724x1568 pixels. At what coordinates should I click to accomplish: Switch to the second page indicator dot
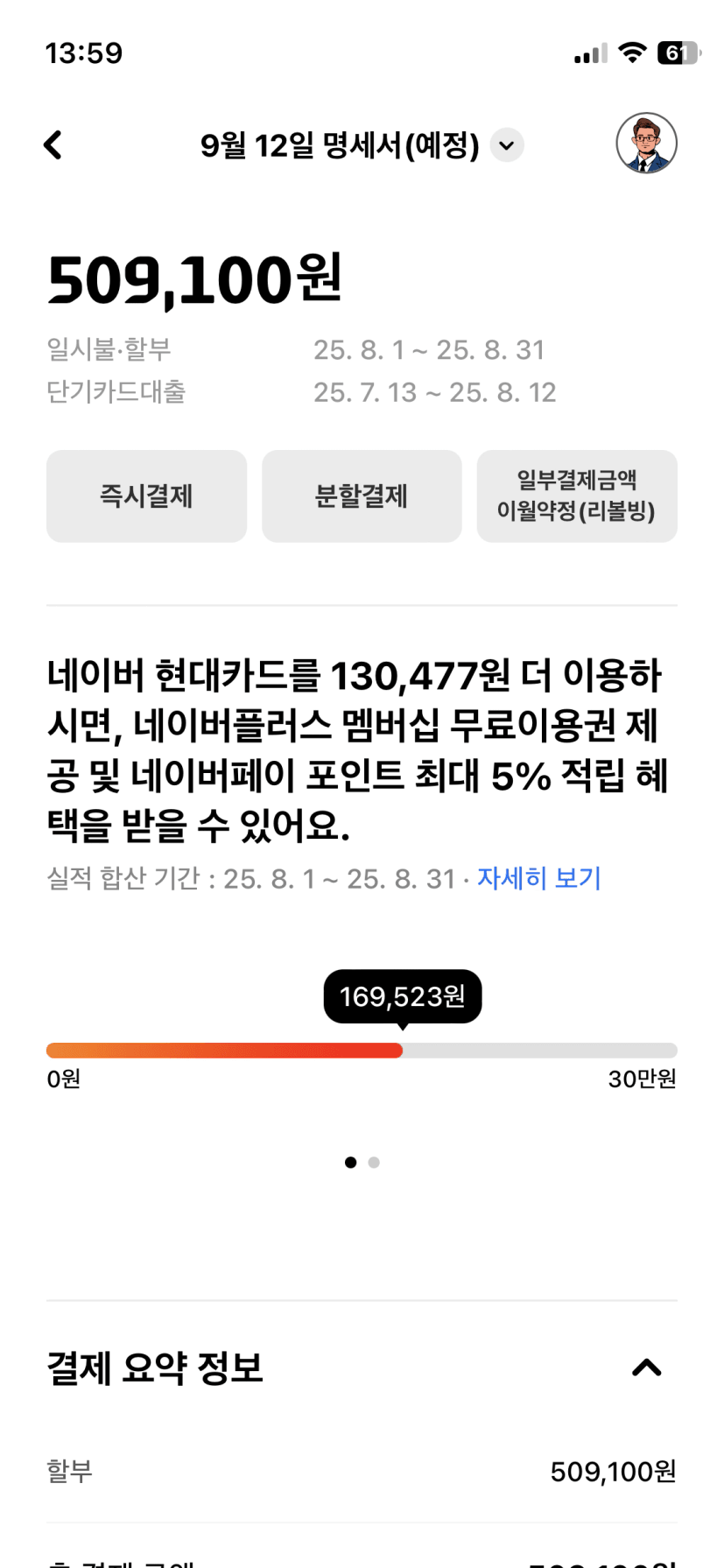[x=374, y=1163]
